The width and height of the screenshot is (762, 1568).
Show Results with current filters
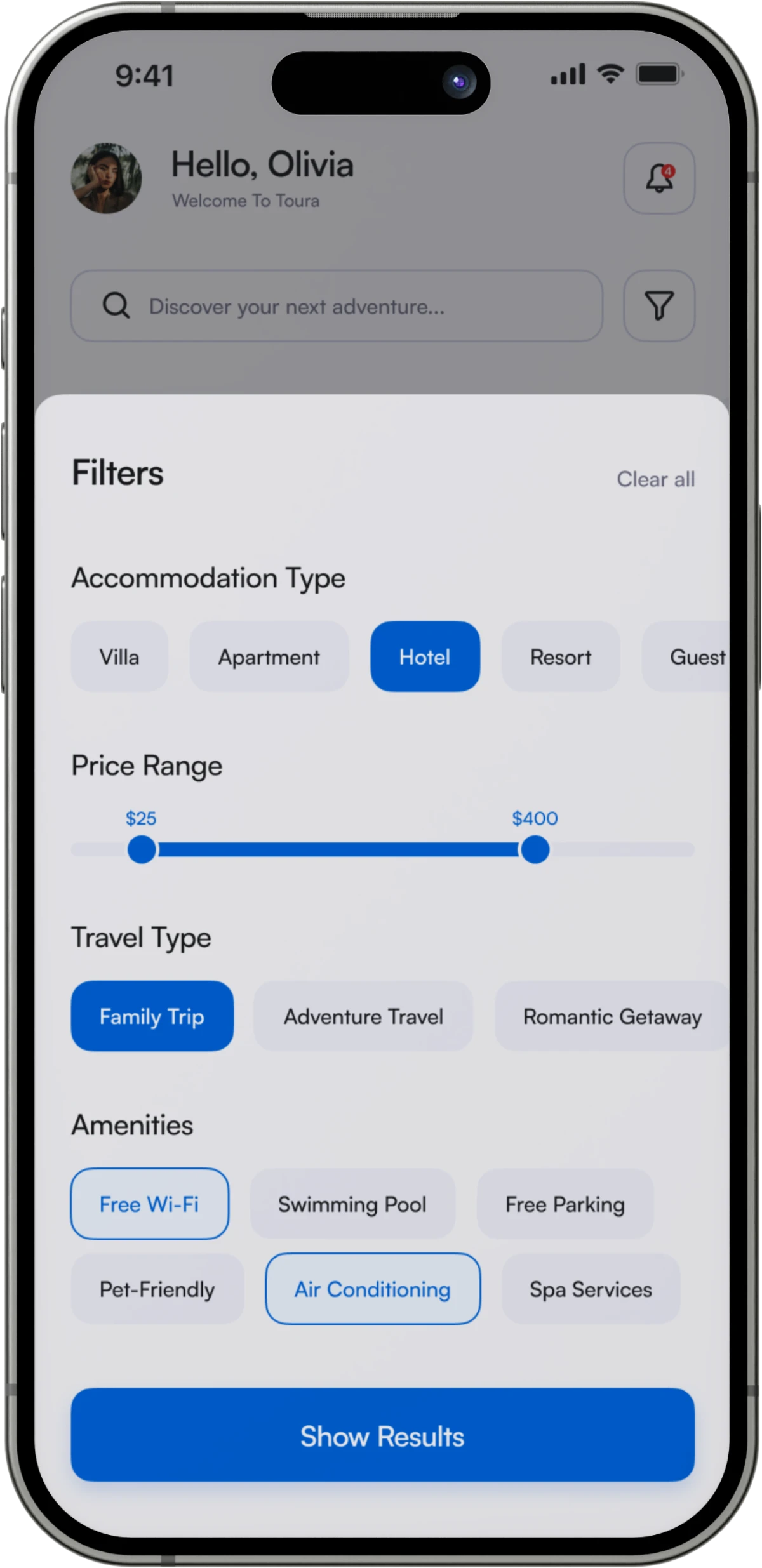pos(382,1436)
